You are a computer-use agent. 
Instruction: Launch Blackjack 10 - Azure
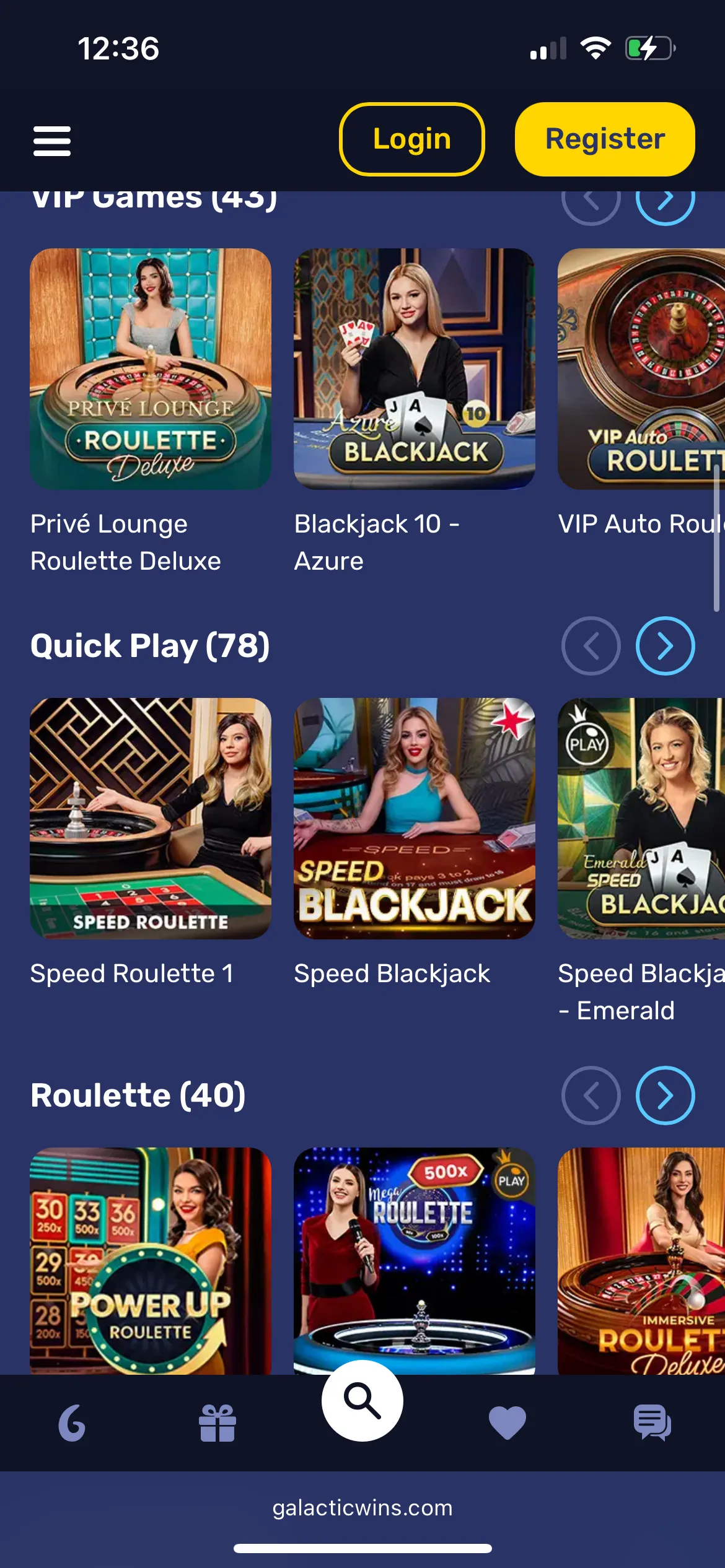pos(414,368)
